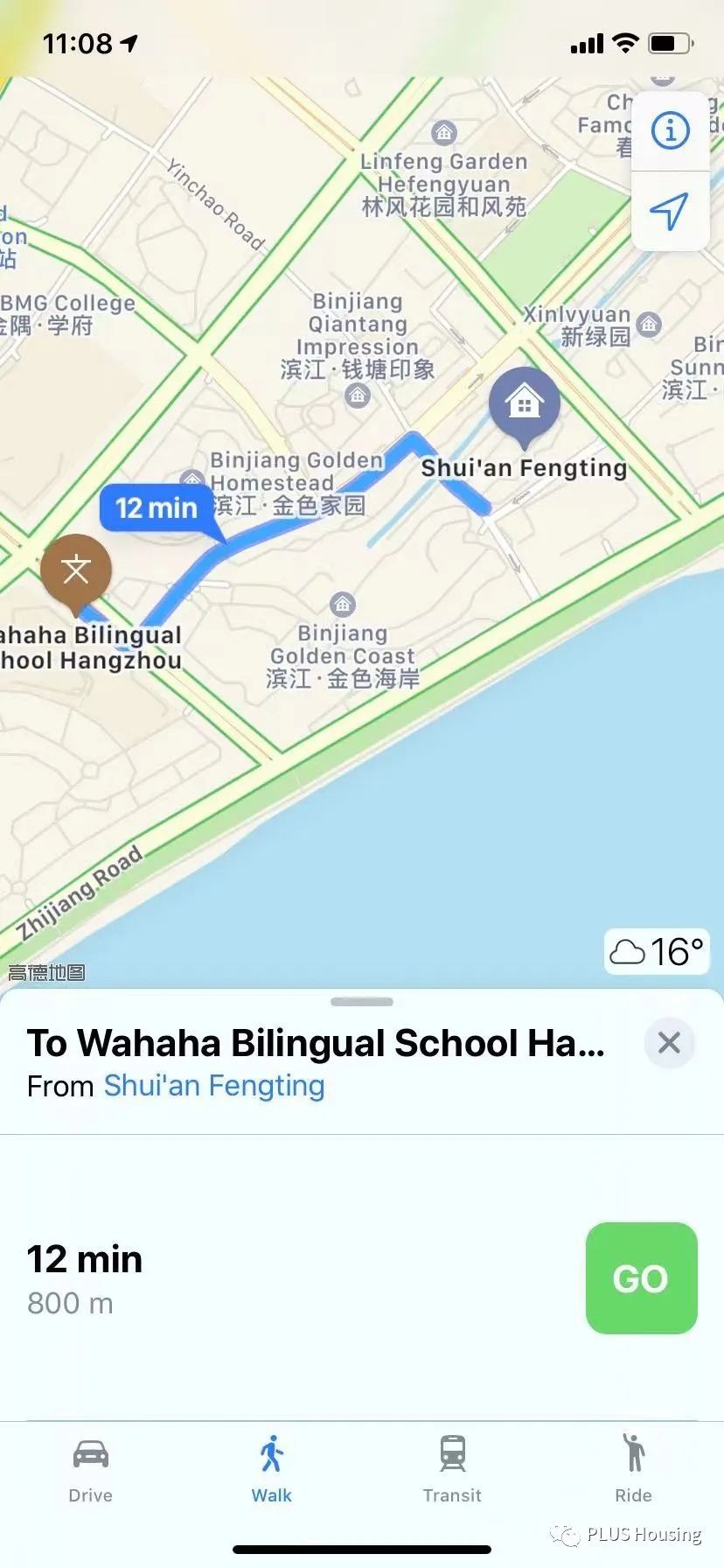The height and width of the screenshot is (1568, 724).
Task: Close the directions panel
Action: coord(669,1042)
